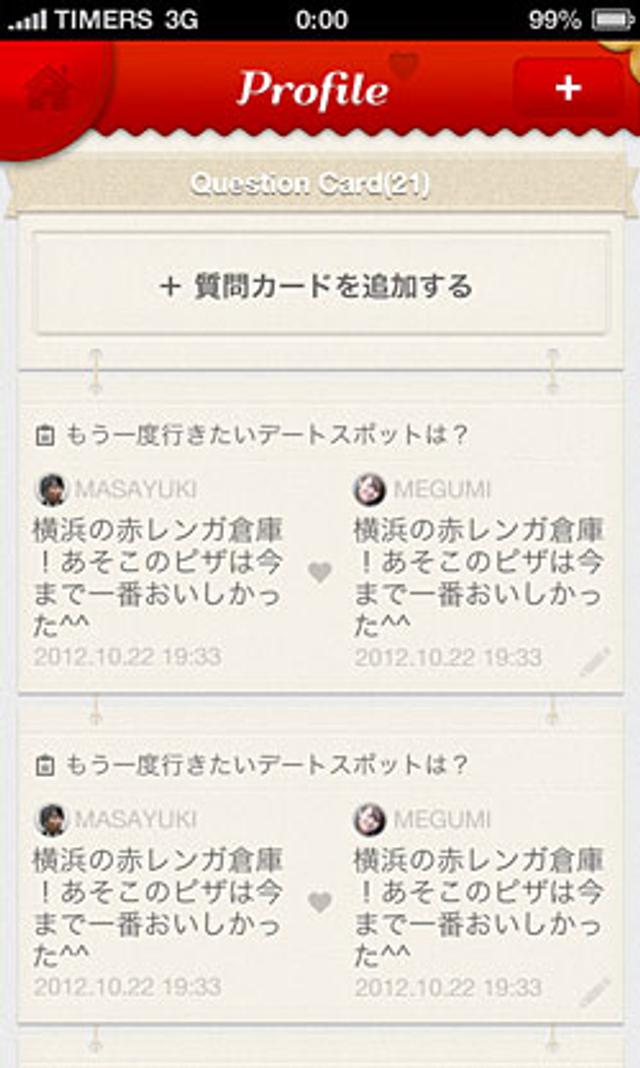Screen dimensions: 640x1068
Task: Tap the plus button in the header
Action: [568, 88]
